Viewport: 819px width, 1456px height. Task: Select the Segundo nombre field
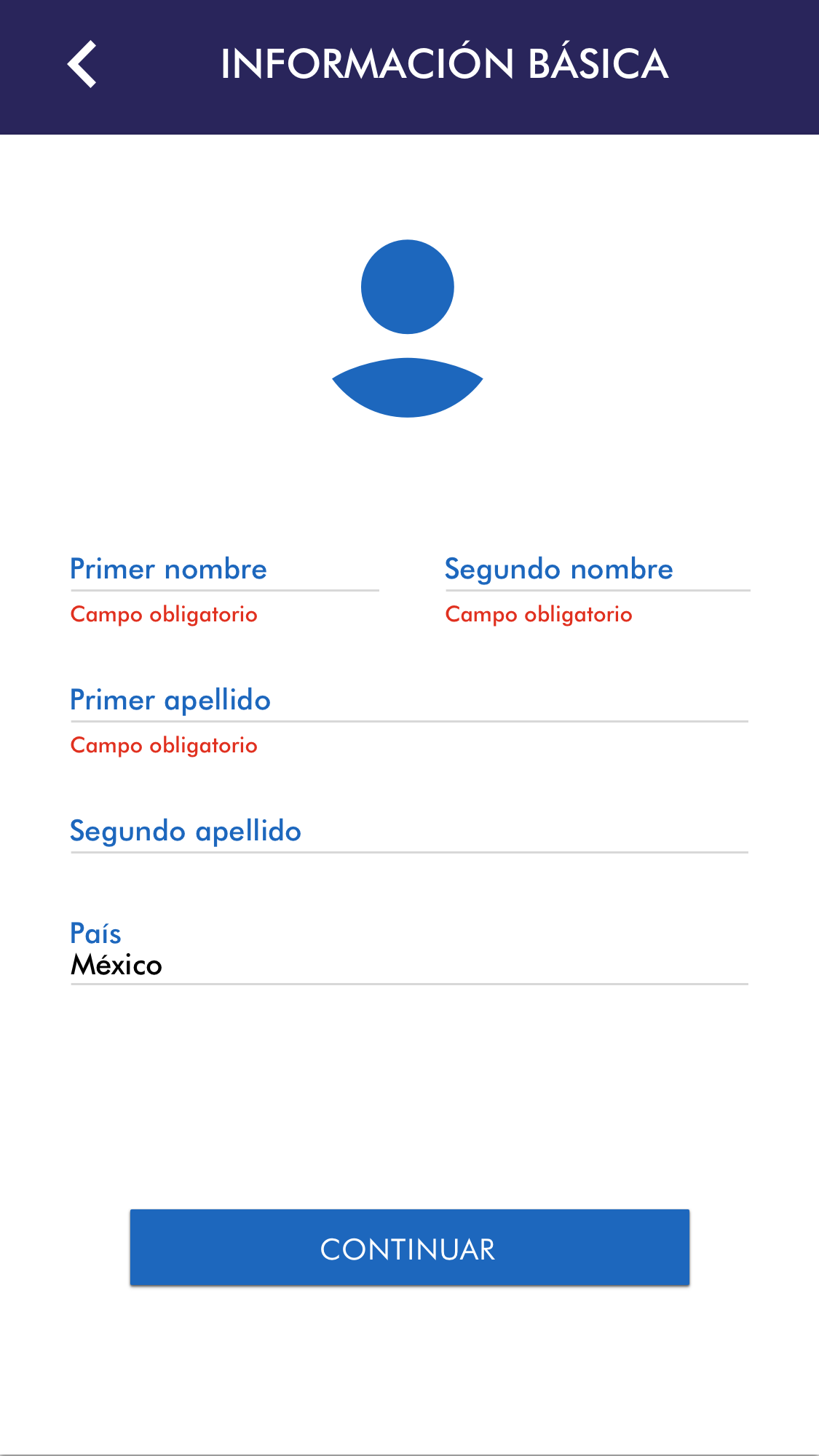click(597, 570)
